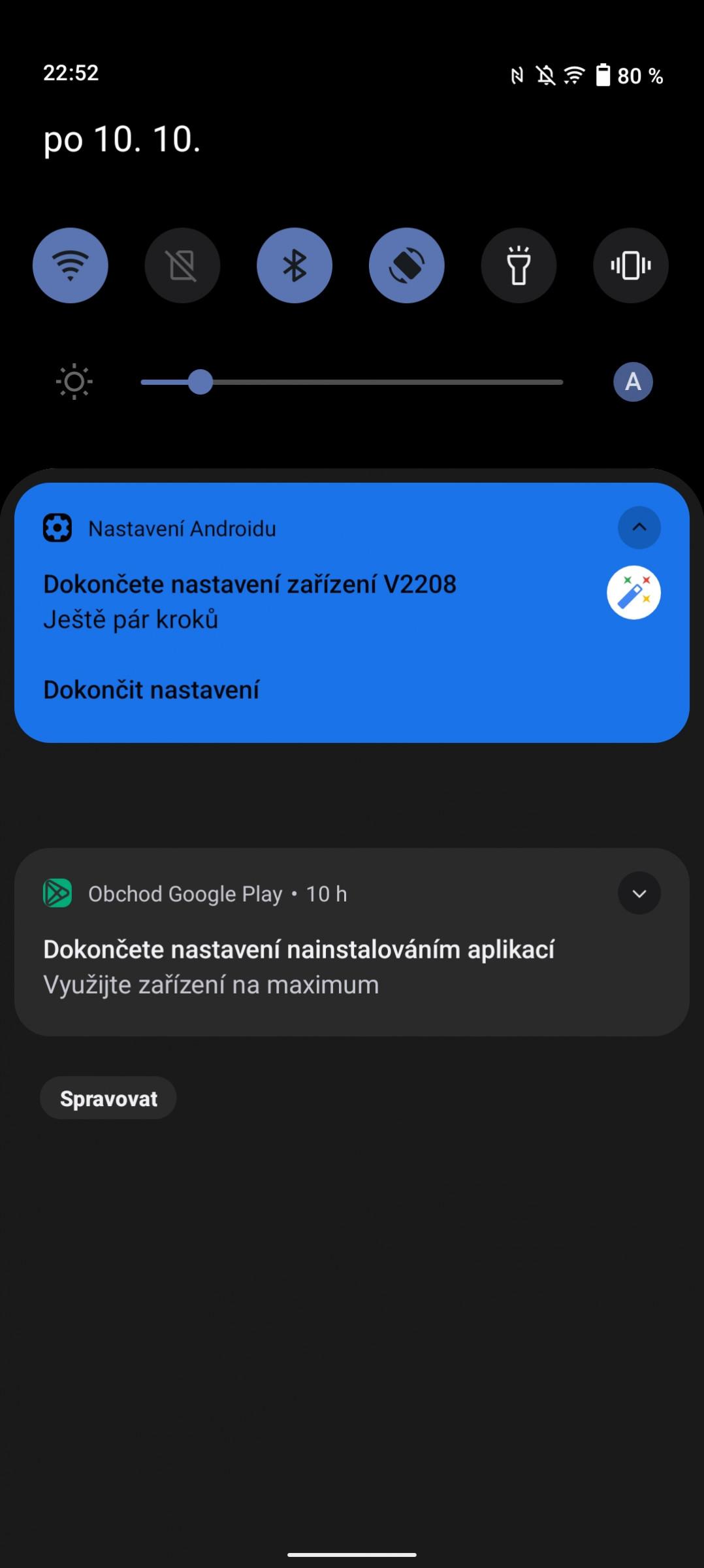Open the Google Play app install notification

coord(352,942)
